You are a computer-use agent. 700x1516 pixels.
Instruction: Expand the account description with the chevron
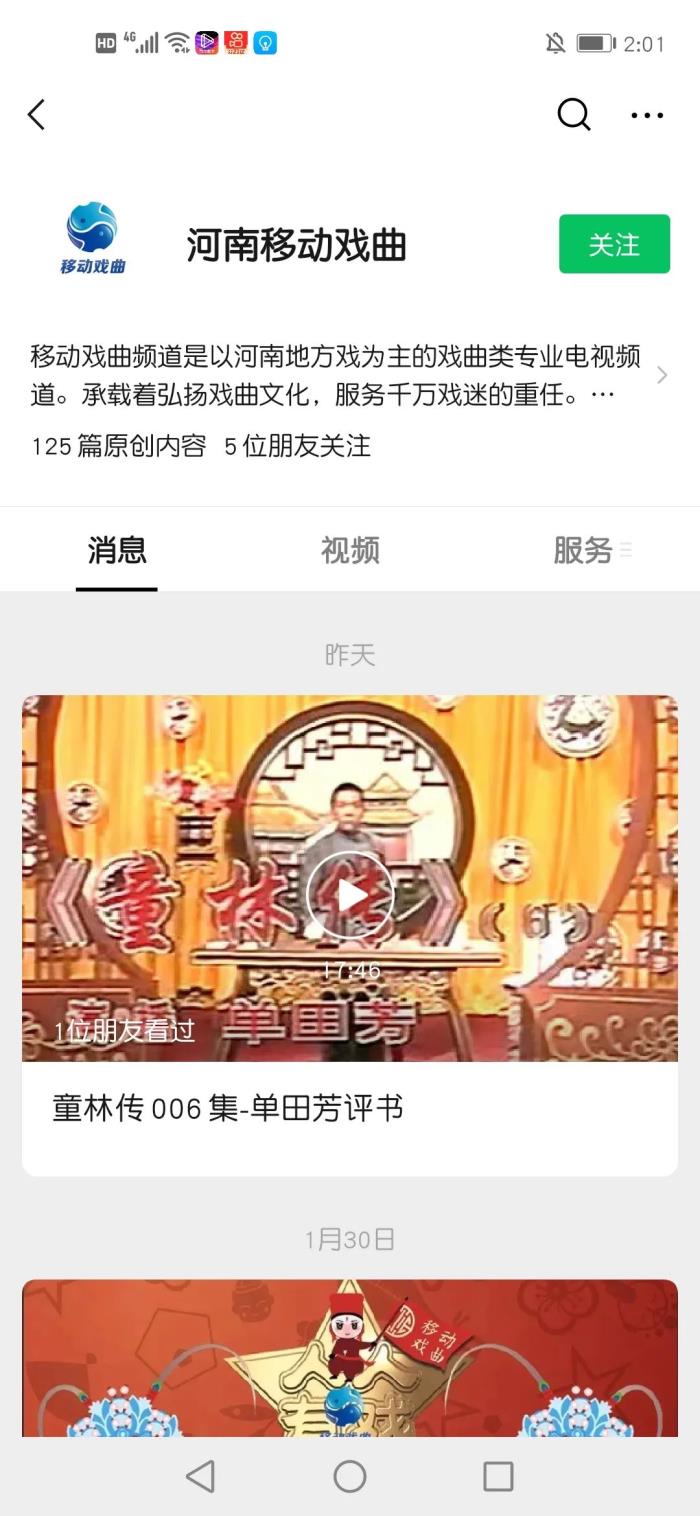[661, 375]
